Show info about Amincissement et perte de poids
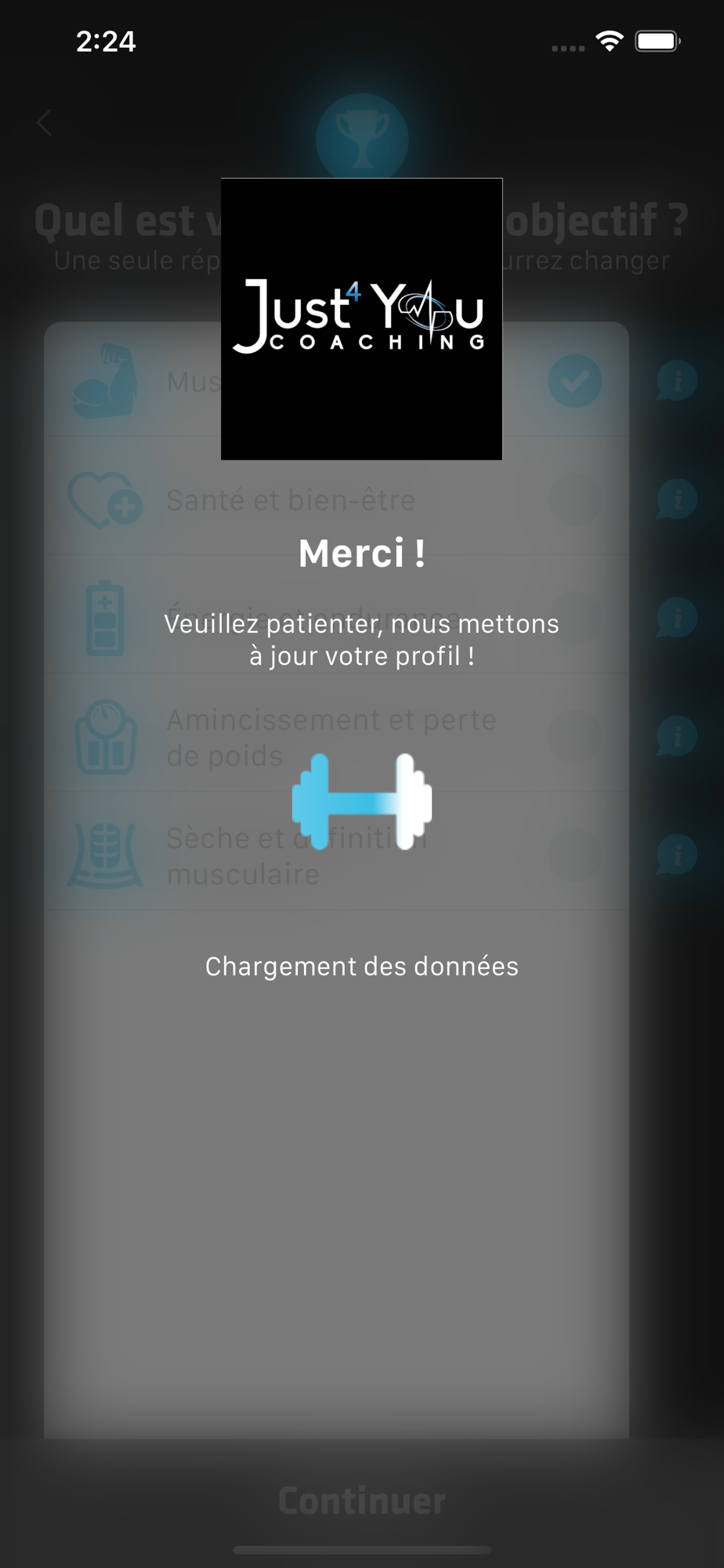Viewport: 724px width, 1568px height. tap(676, 737)
